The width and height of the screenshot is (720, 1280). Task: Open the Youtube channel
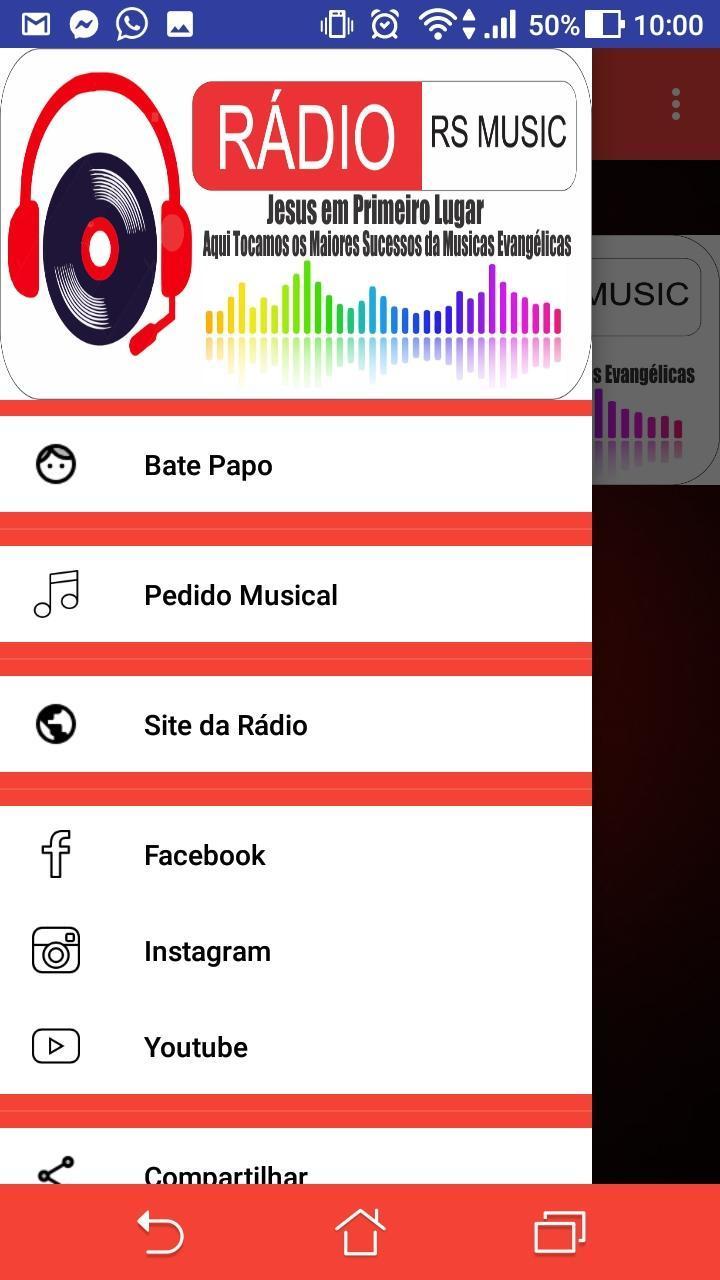[x=196, y=1046]
